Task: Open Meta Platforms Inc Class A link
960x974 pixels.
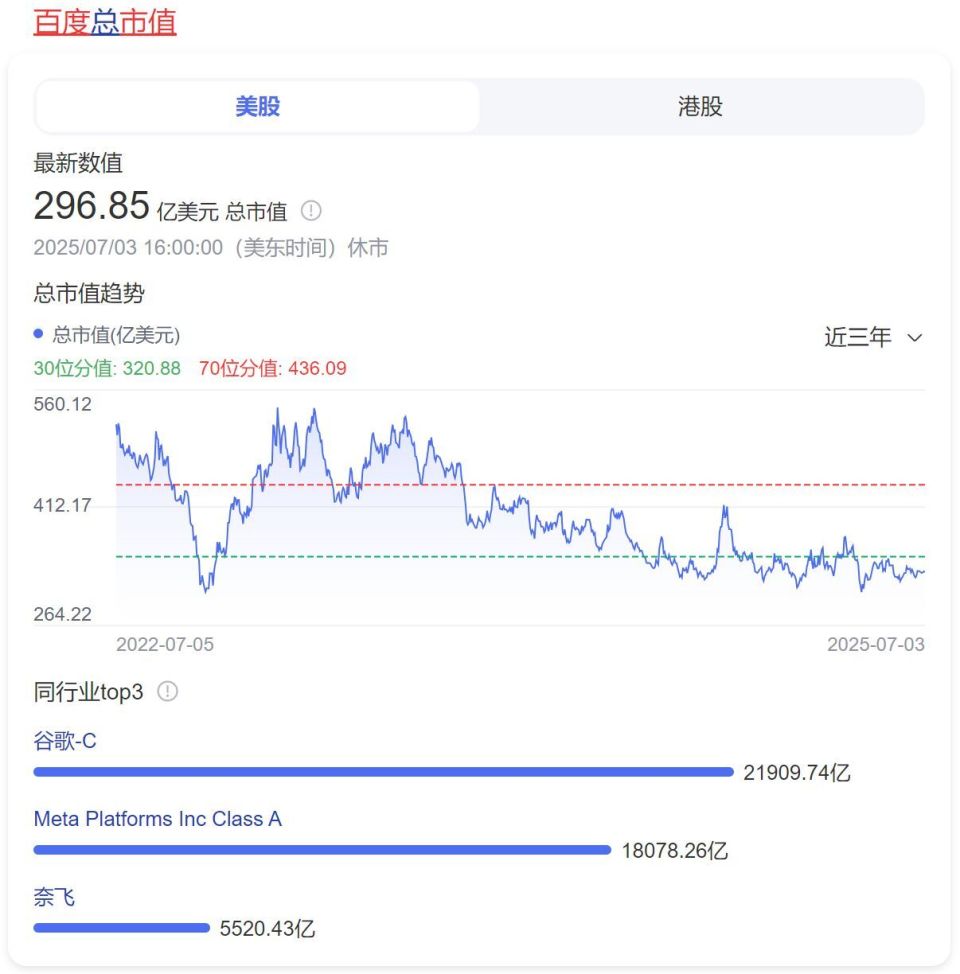Action: (x=158, y=819)
